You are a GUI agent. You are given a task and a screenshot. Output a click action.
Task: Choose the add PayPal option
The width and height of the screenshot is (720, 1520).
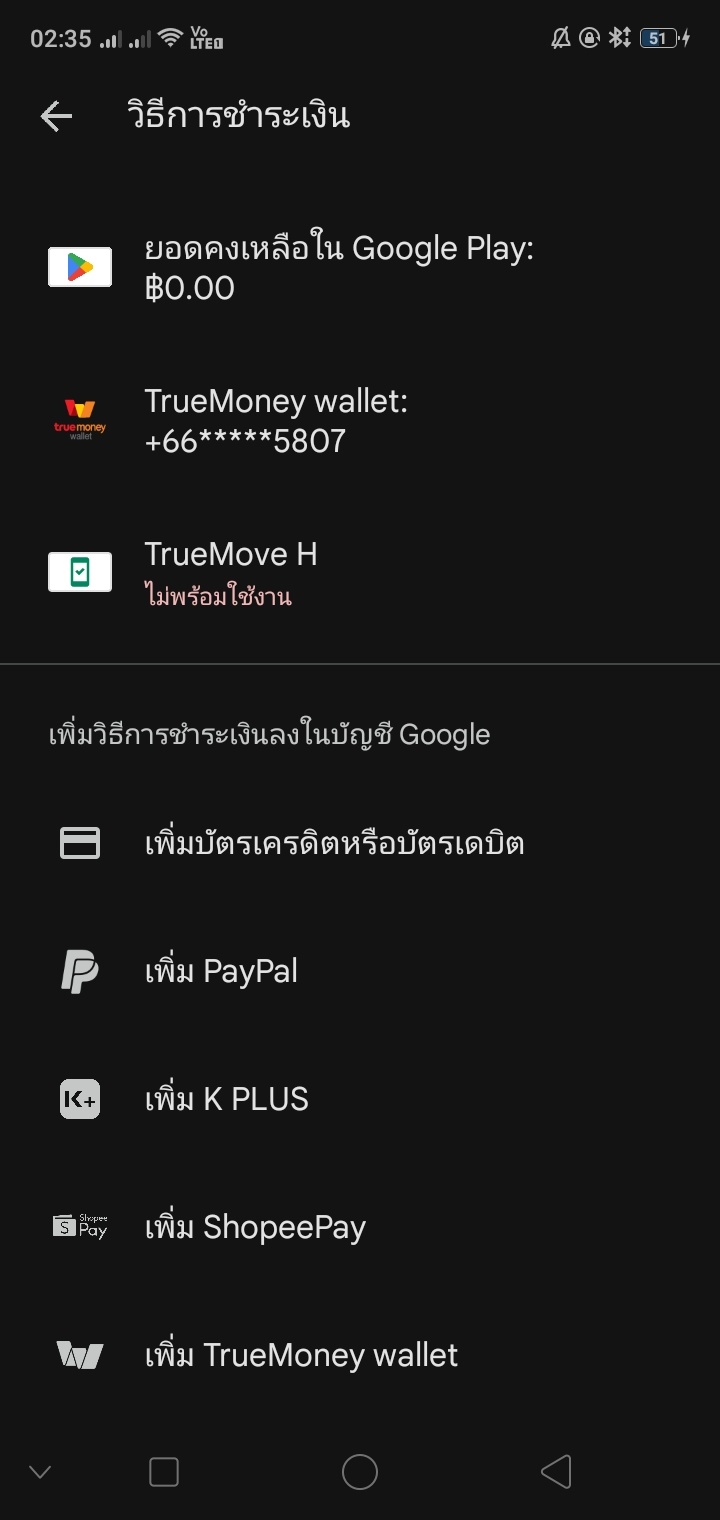coord(360,971)
